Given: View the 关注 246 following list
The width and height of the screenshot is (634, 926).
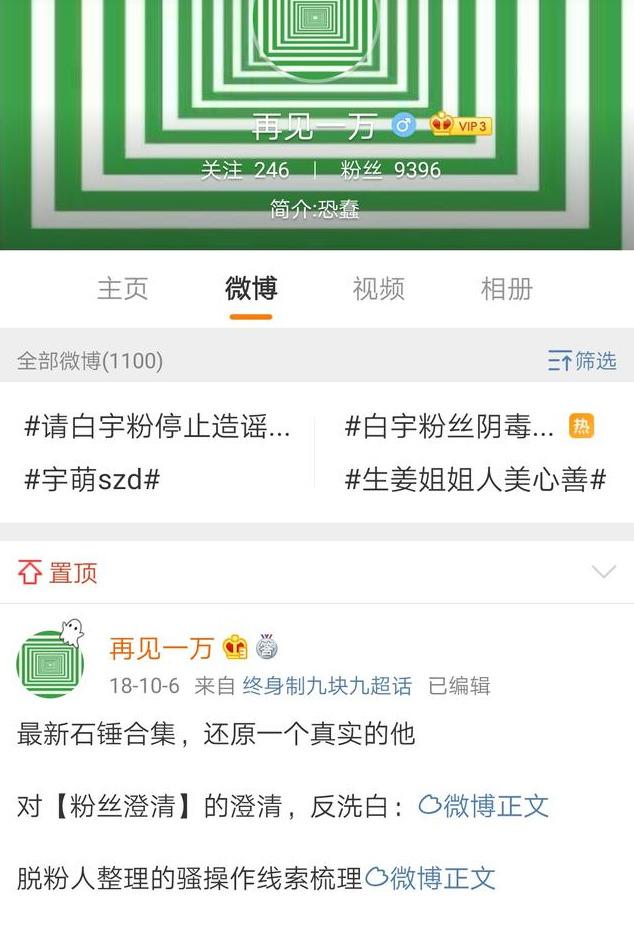Looking at the screenshot, I should click(x=245, y=170).
